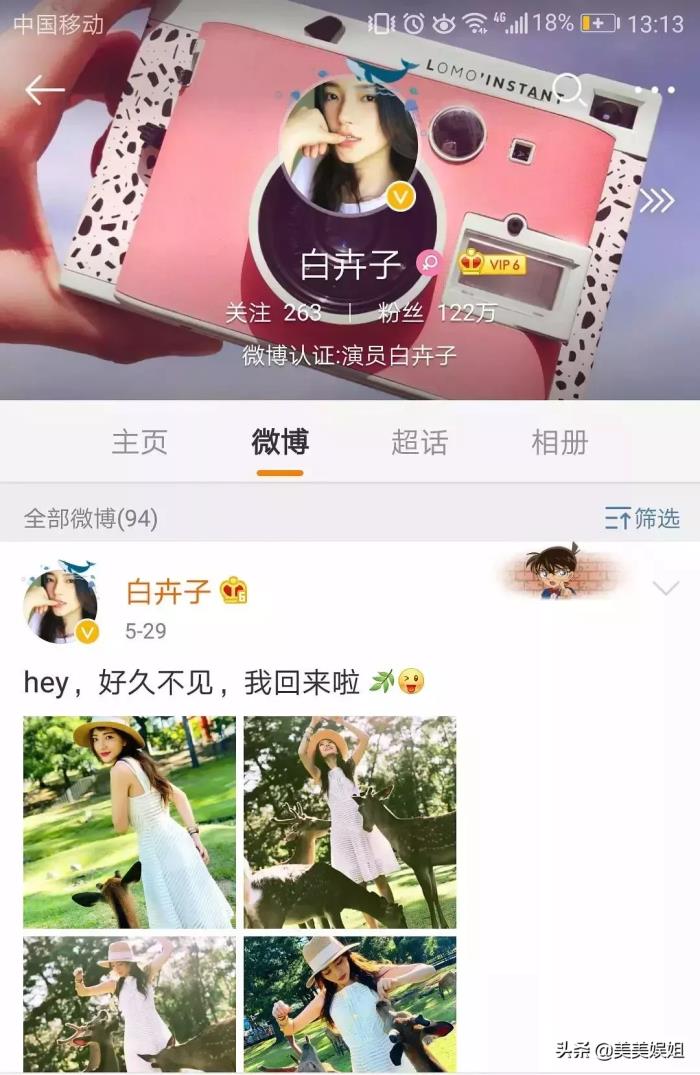Image resolution: width=700 pixels, height=1075 pixels.
Task: Tap the double-chevron arrows on cover
Action: coord(656,201)
